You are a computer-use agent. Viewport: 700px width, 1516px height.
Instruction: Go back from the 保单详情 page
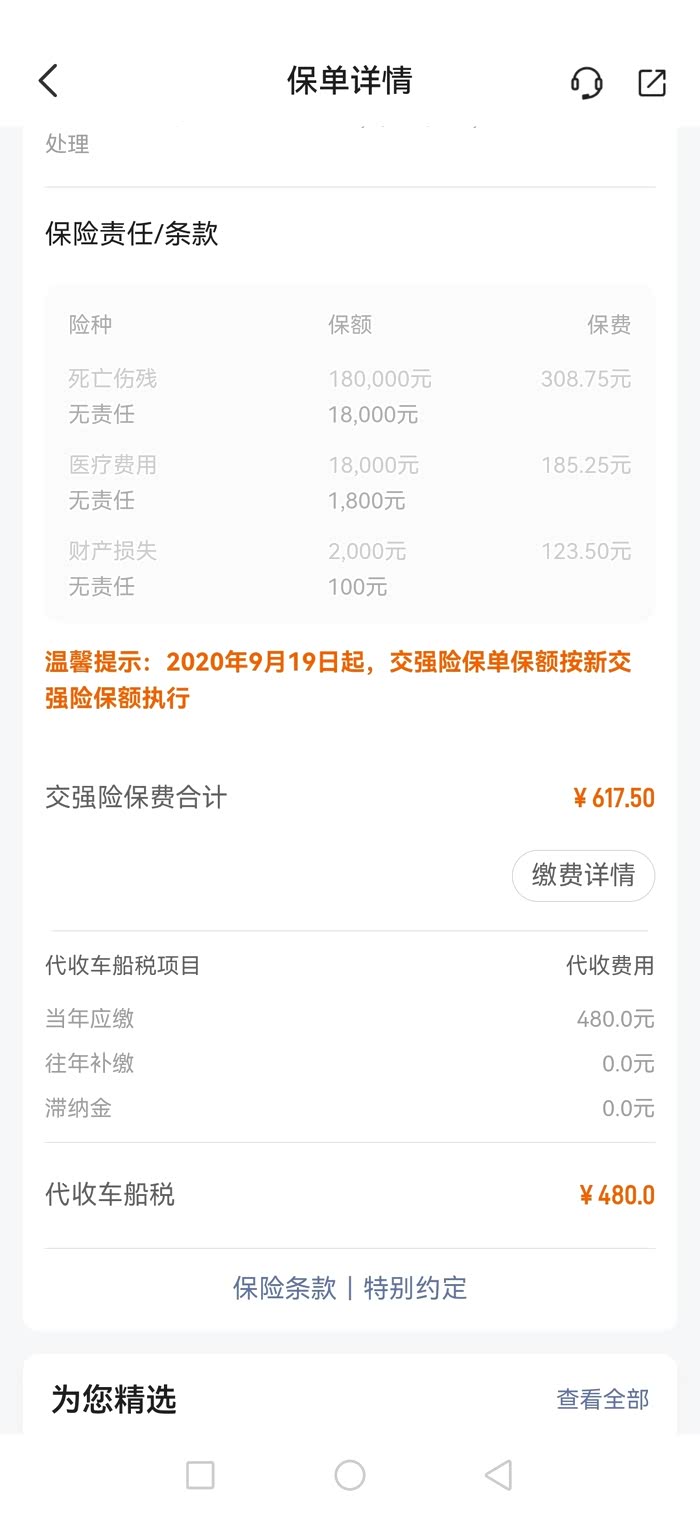[48, 81]
